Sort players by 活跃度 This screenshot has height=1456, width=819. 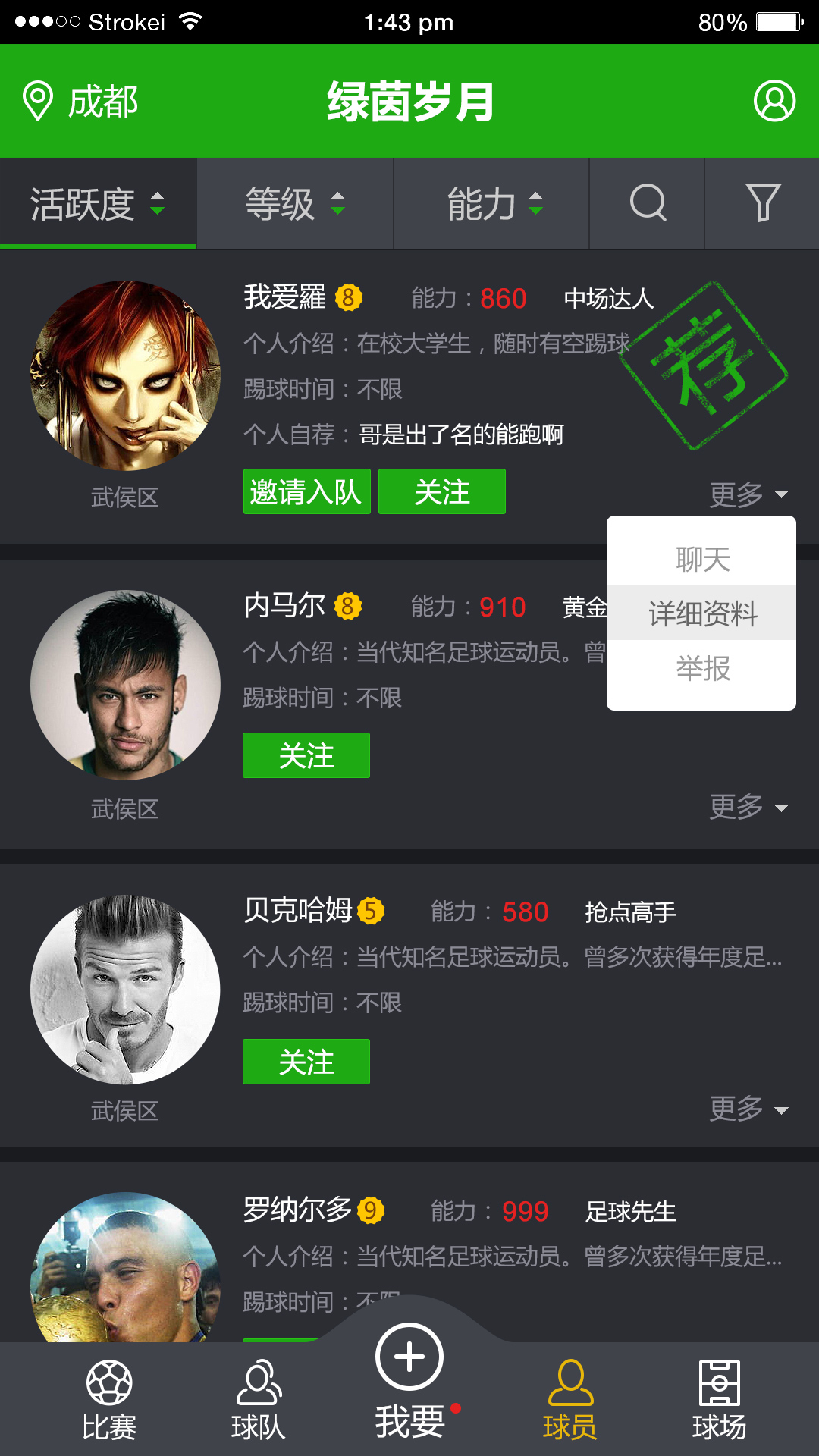click(98, 203)
